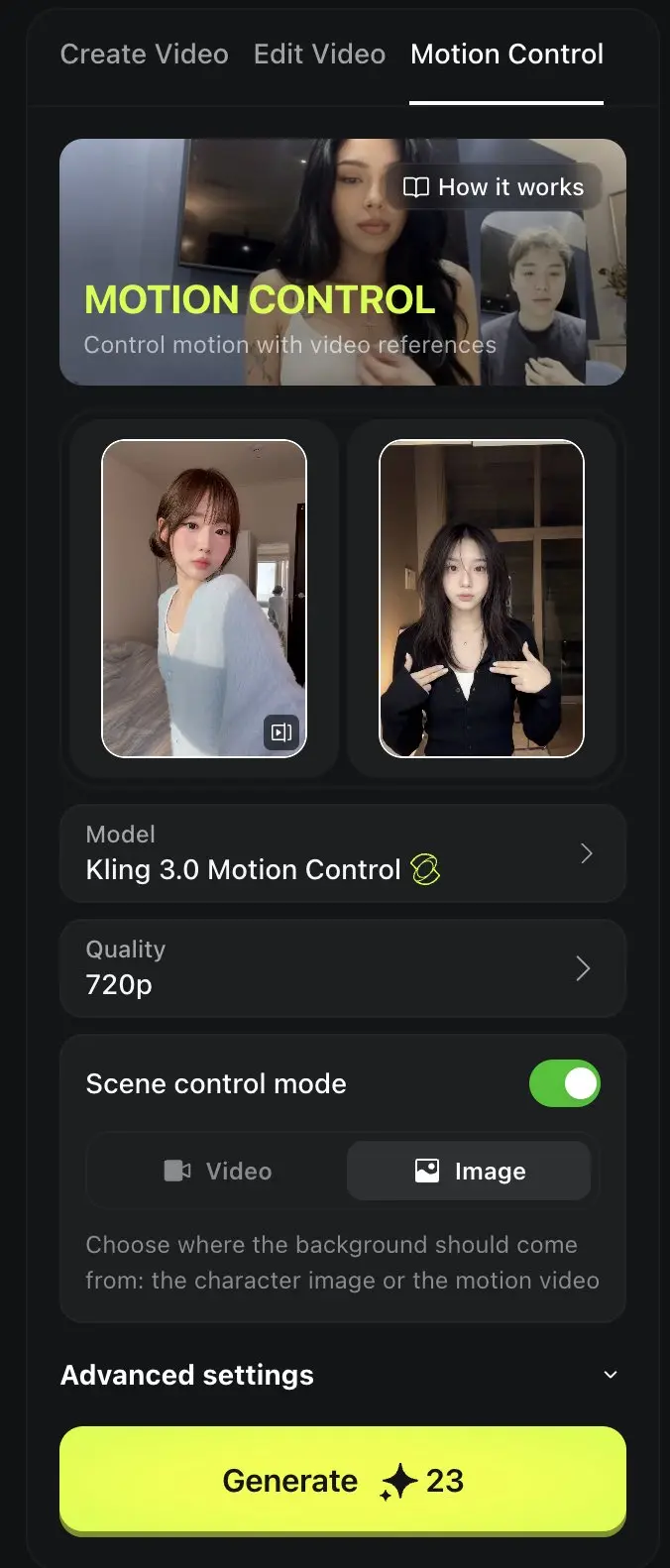Open the Quality 720p setting

(343, 968)
